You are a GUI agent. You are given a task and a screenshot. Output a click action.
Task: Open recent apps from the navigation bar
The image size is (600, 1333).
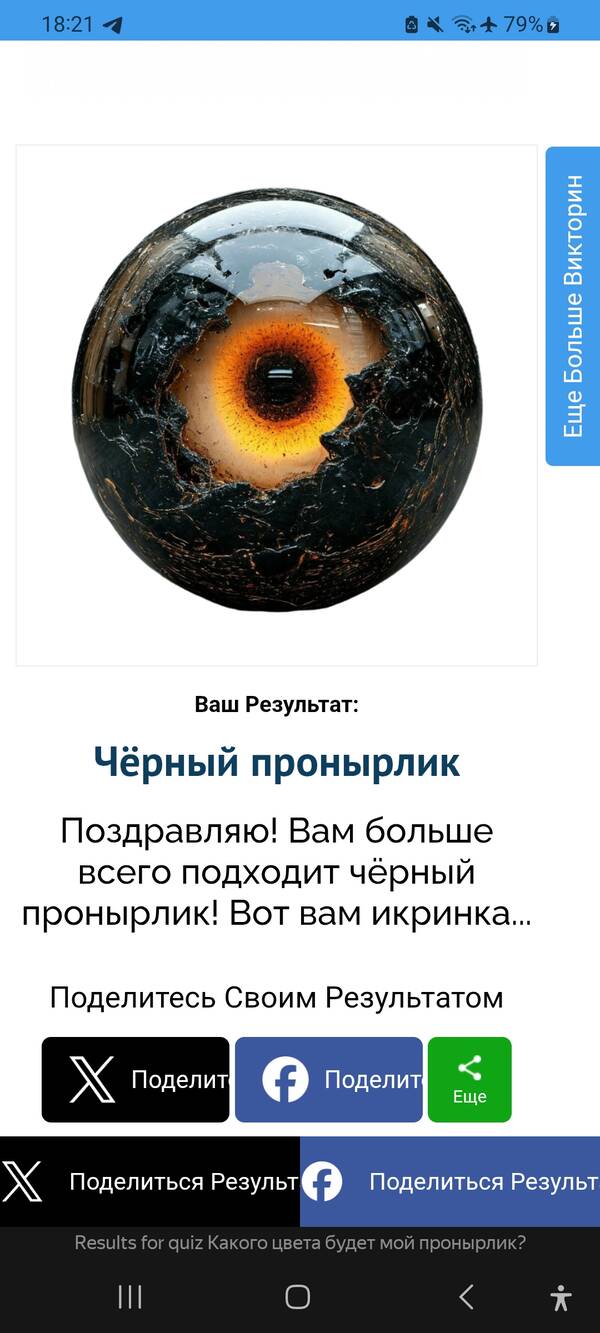click(x=130, y=1297)
